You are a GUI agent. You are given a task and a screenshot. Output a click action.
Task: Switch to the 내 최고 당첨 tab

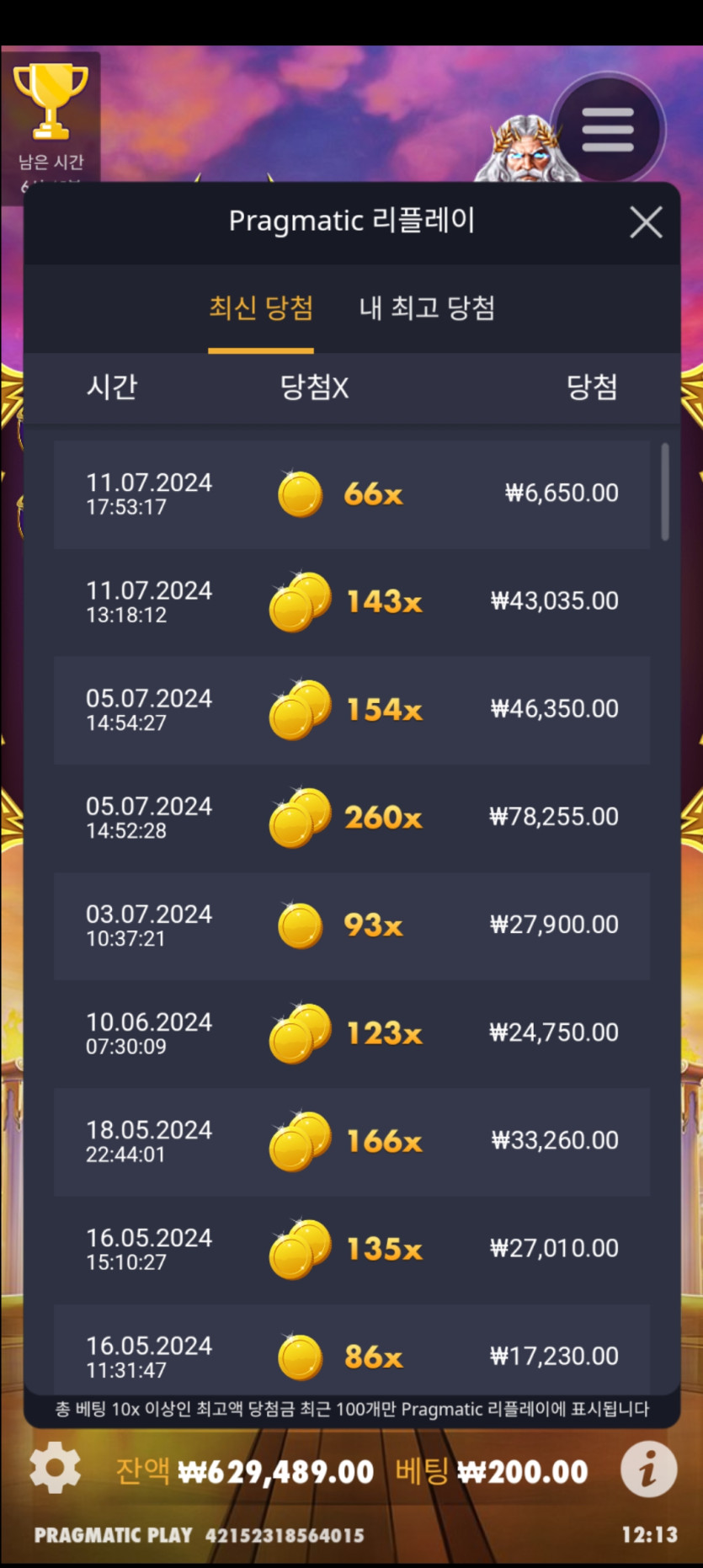pos(427,308)
